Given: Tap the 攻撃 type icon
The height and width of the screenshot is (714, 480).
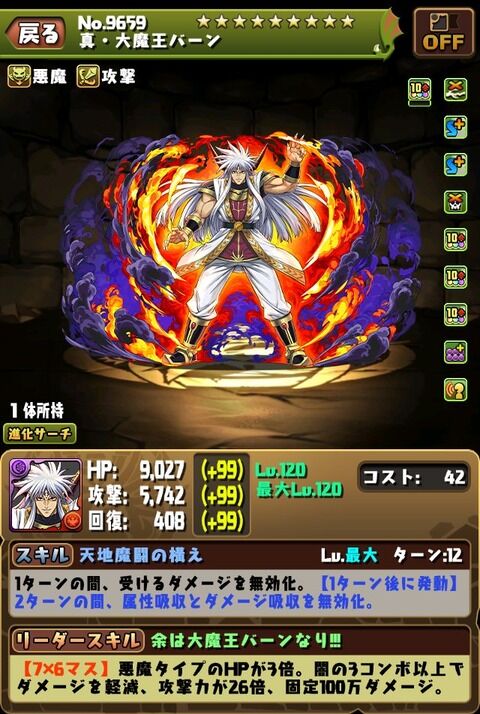Looking at the screenshot, I should [88, 76].
